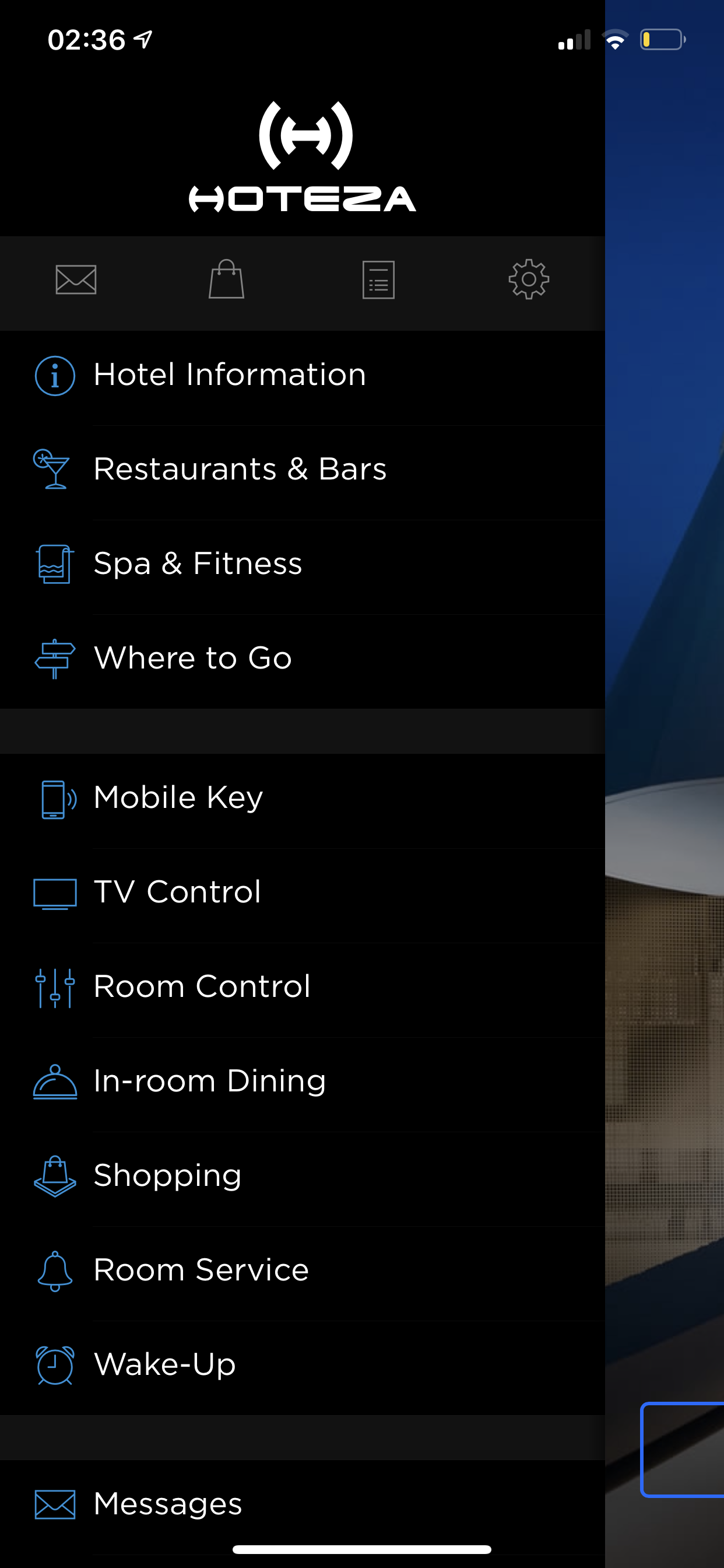Image resolution: width=724 pixels, height=1568 pixels.
Task: Open the orders list icon
Action: click(x=378, y=279)
